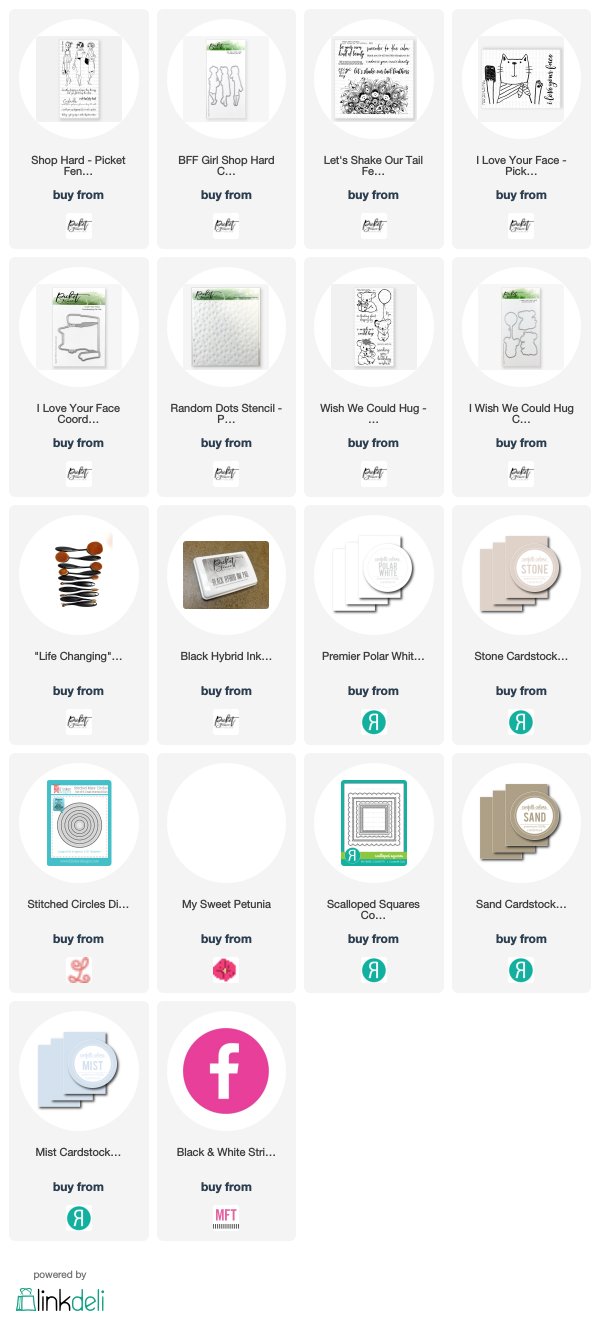The width and height of the screenshot is (600, 1321).
Task: View the Stitched Circles Dies product
Action: (x=78, y=873)
